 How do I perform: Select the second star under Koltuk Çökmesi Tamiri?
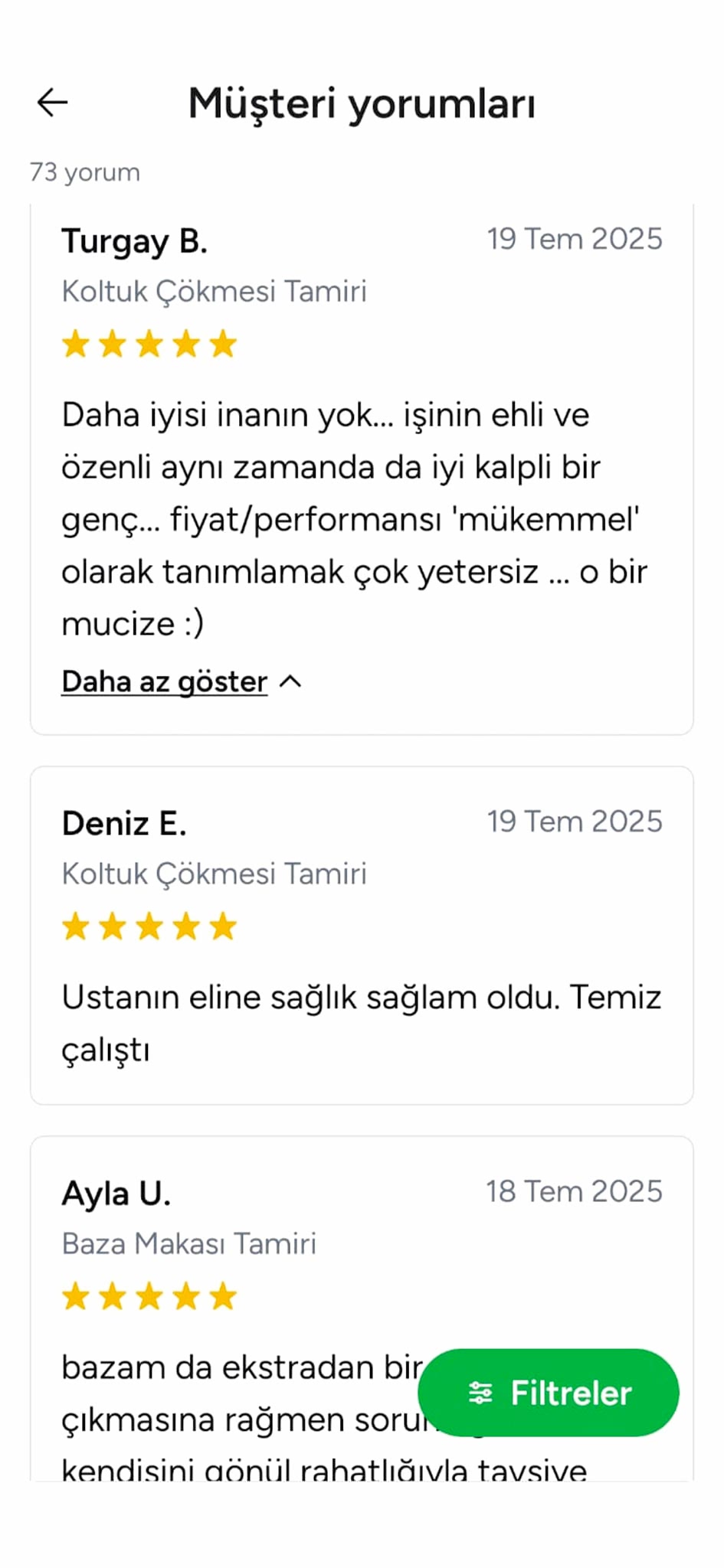113,344
